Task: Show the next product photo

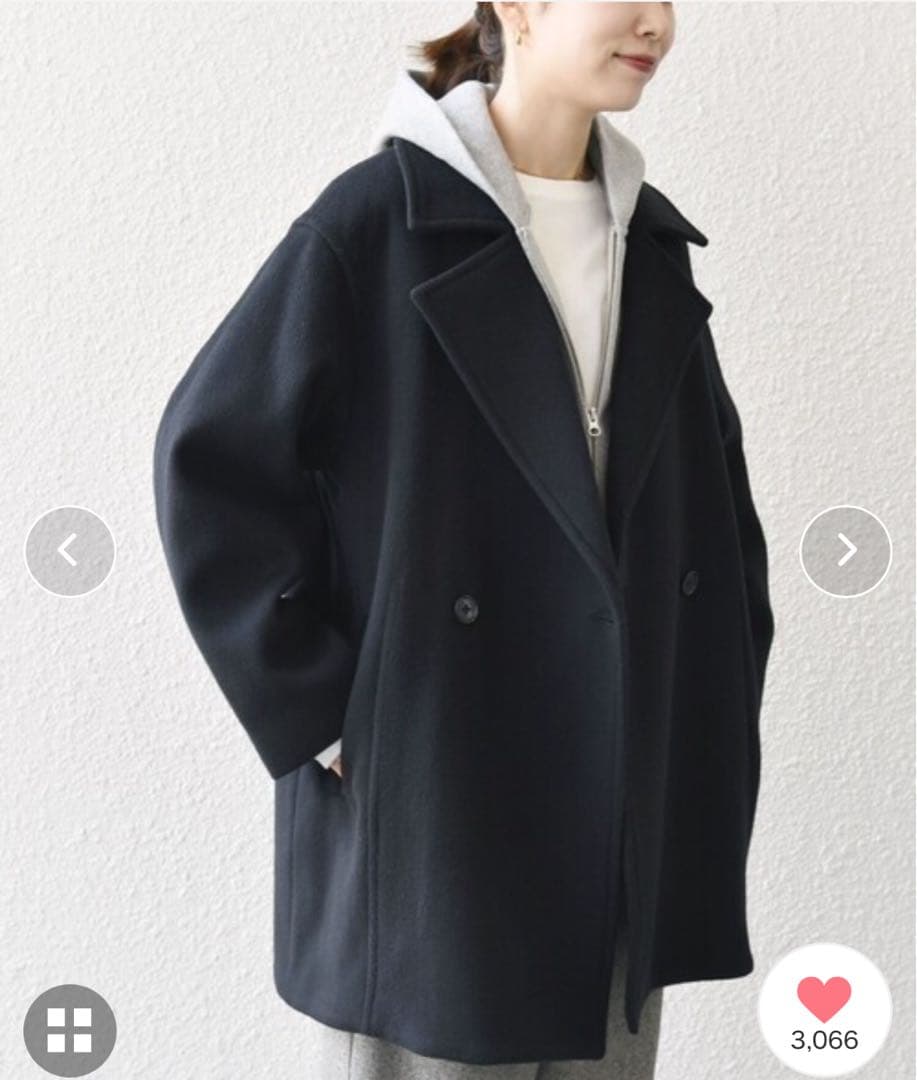Action: (x=845, y=551)
